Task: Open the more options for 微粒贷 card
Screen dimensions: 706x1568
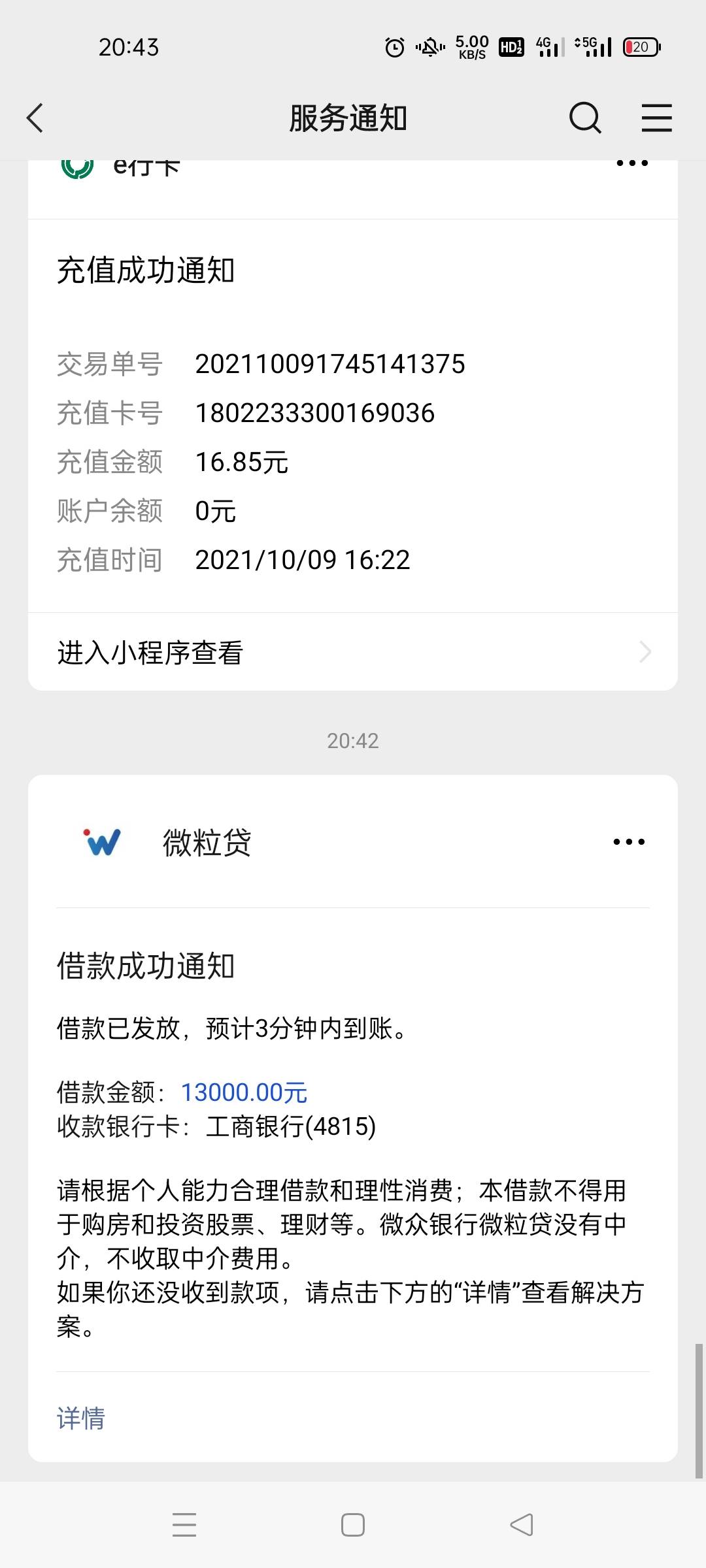Action: click(x=629, y=842)
